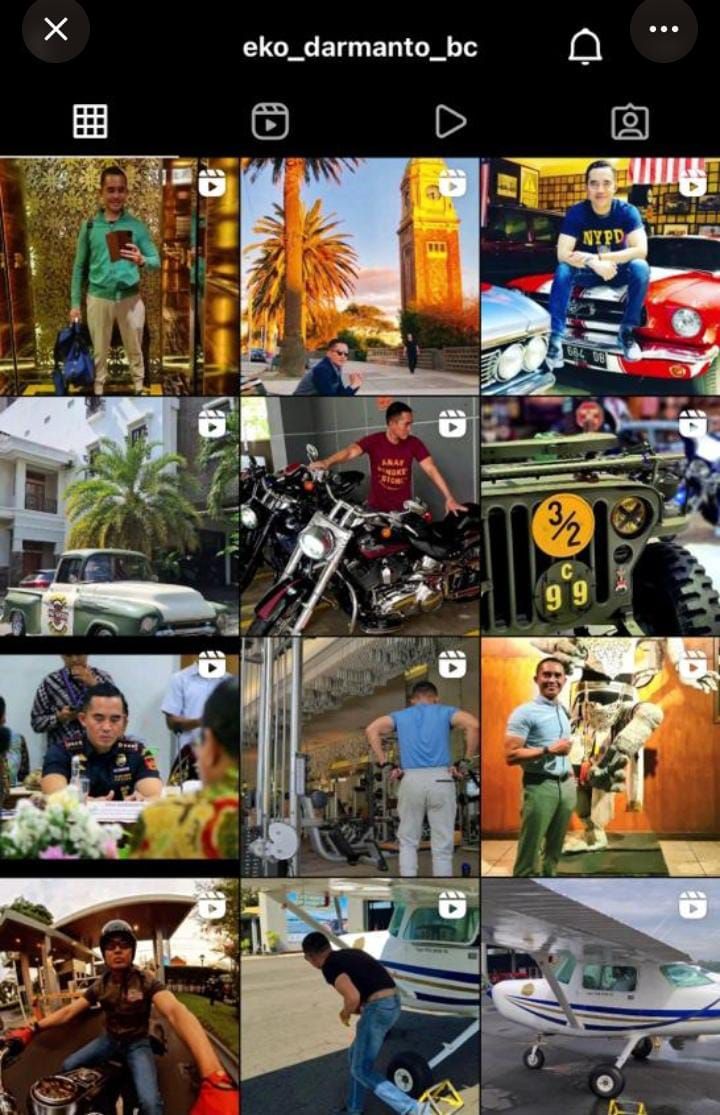Open reel of man beside armored statue

[x=600, y=757]
